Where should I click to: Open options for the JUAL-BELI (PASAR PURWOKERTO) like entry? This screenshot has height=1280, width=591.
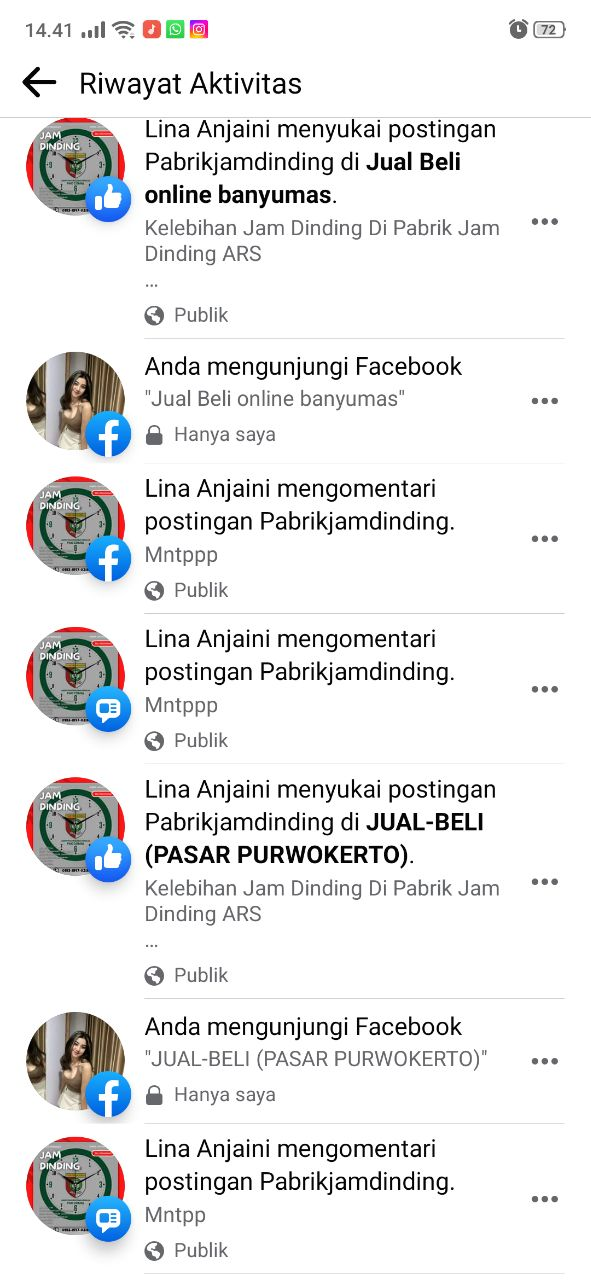(x=545, y=882)
